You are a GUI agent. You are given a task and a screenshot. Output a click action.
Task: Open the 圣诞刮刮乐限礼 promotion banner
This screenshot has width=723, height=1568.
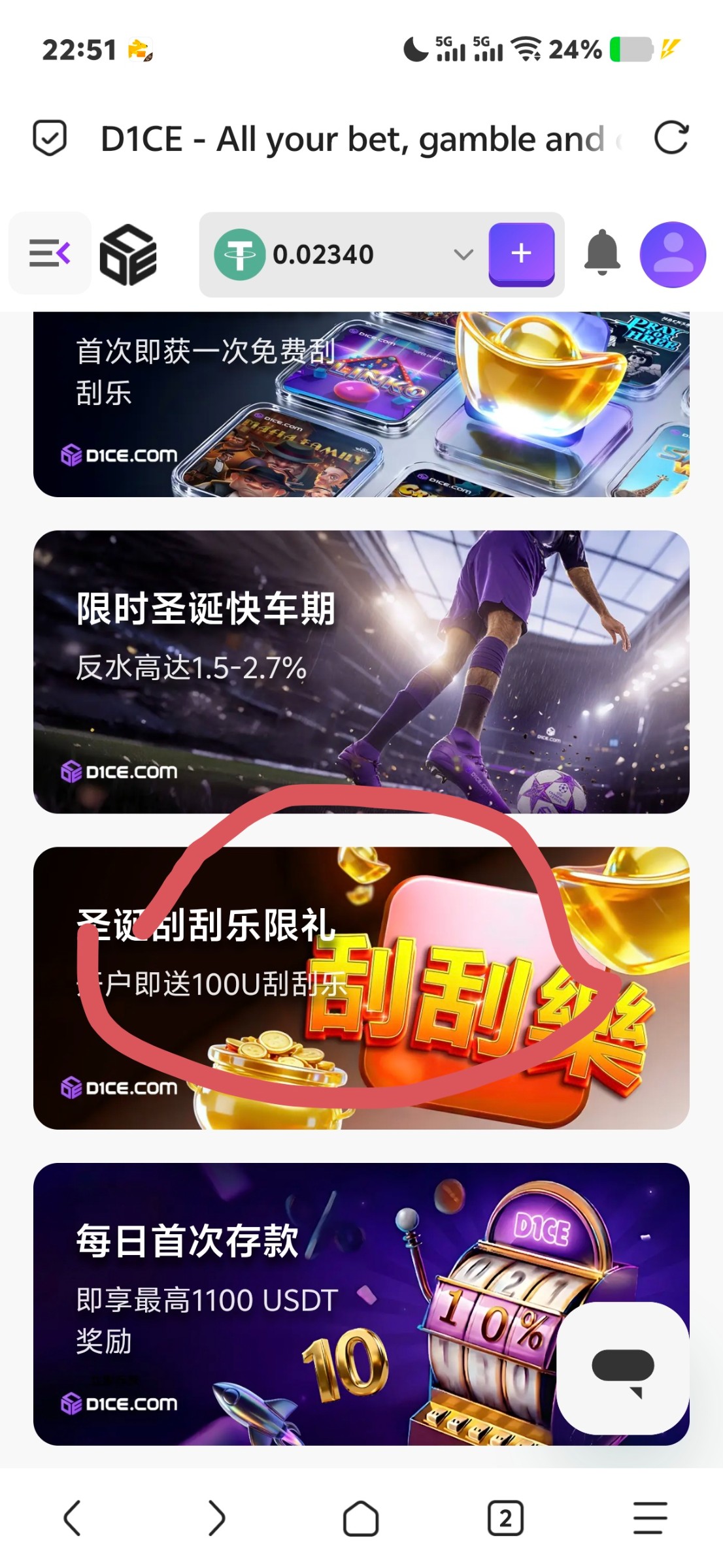tap(361, 988)
